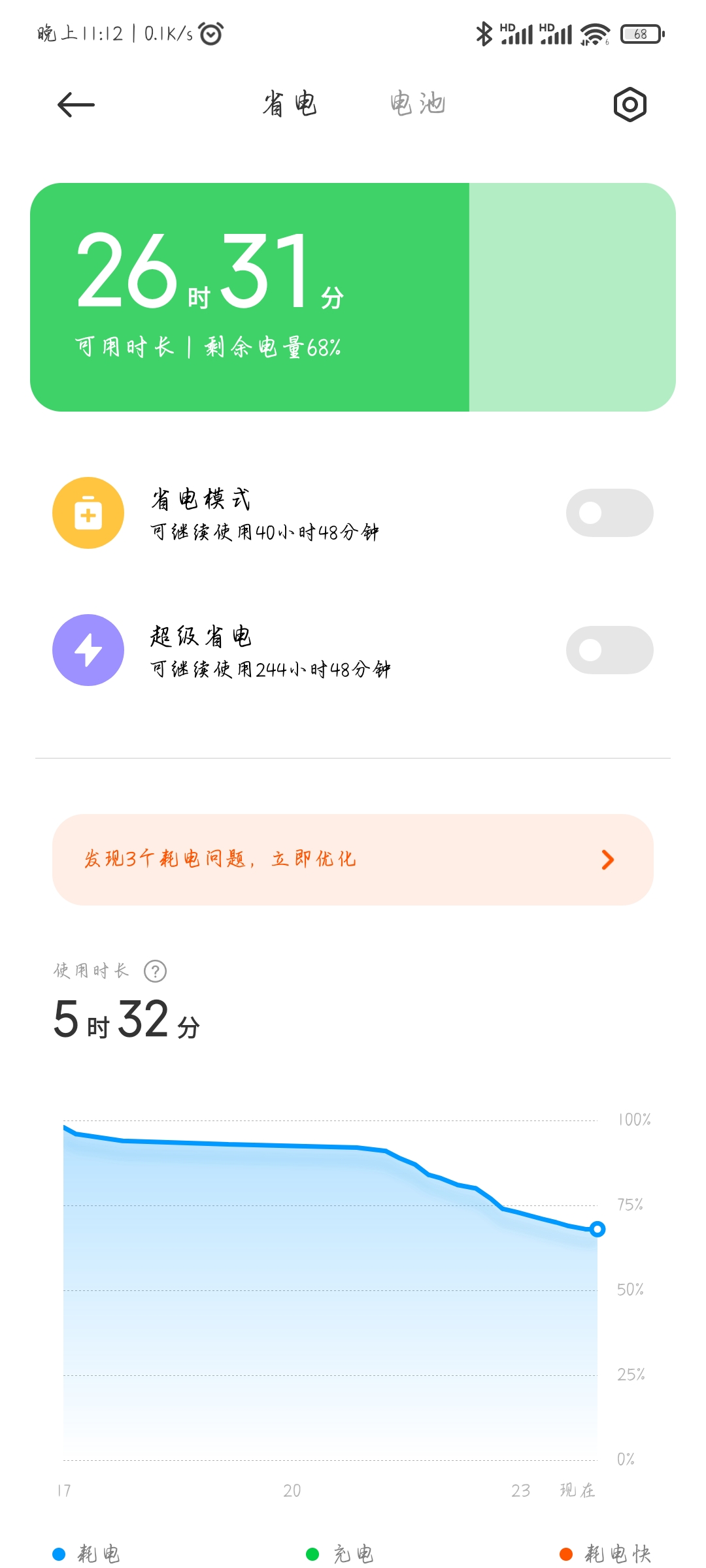Open the 发现3个耗电问题 立即优化 banner
706x1568 pixels.
353,860
